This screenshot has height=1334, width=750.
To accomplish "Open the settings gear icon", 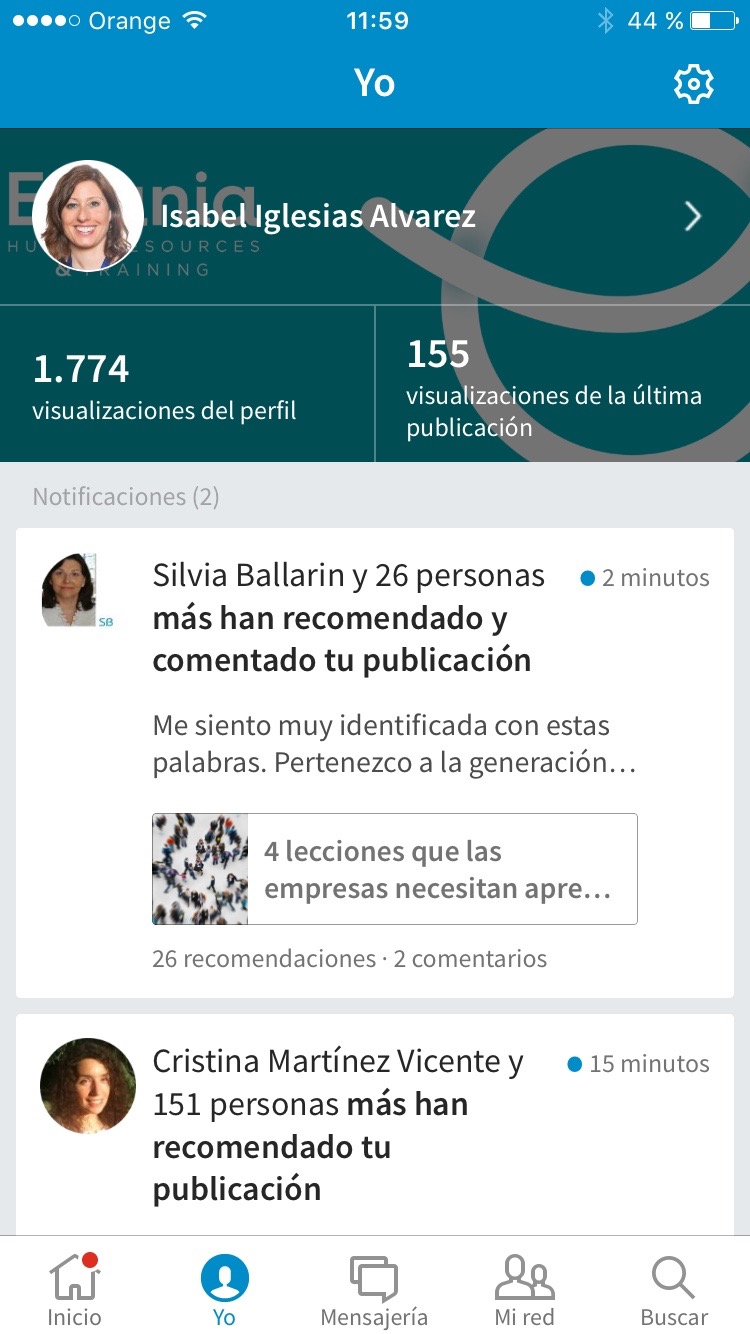I will tap(693, 84).
